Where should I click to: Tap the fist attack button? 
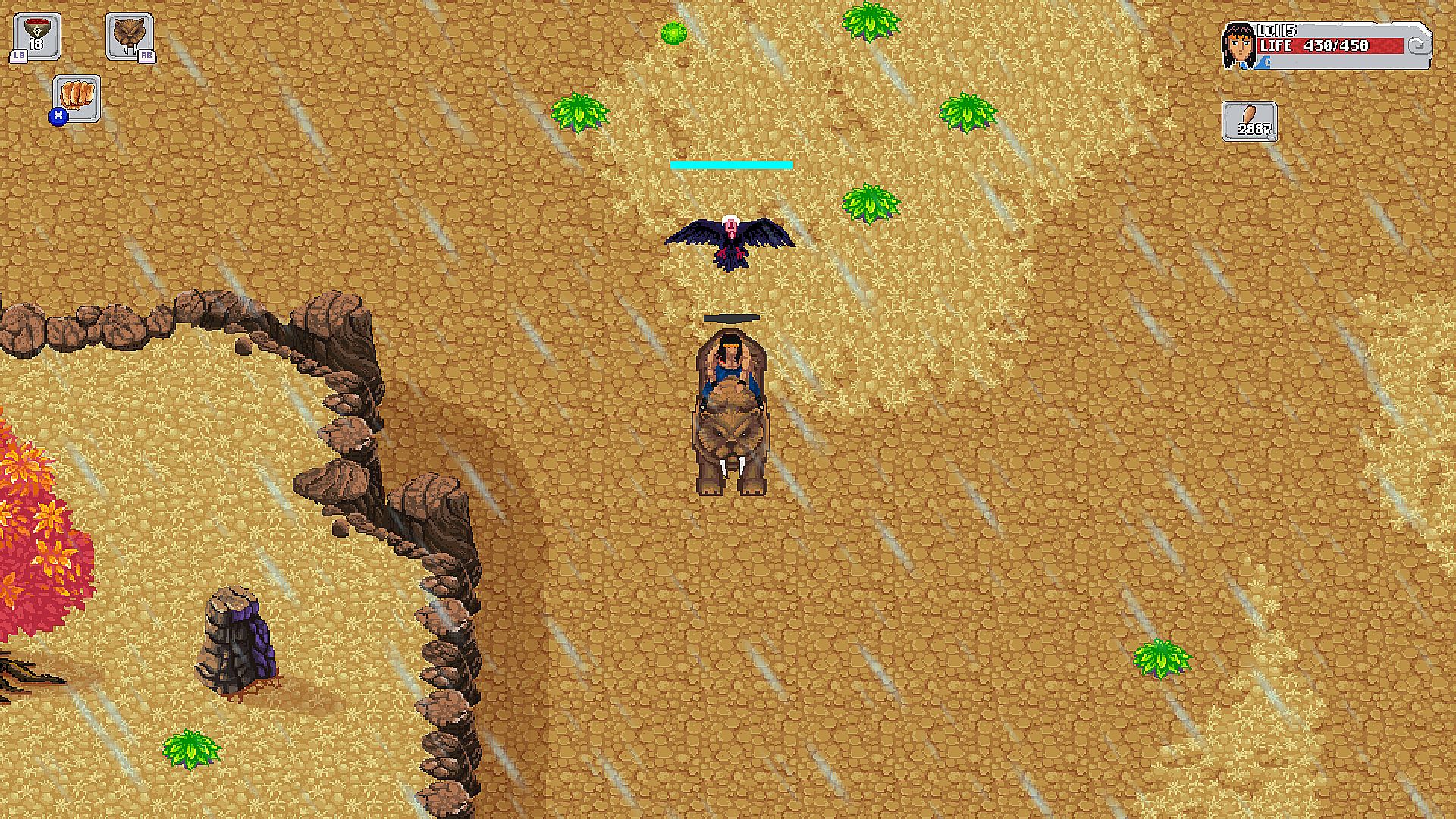[x=77, y=98]
